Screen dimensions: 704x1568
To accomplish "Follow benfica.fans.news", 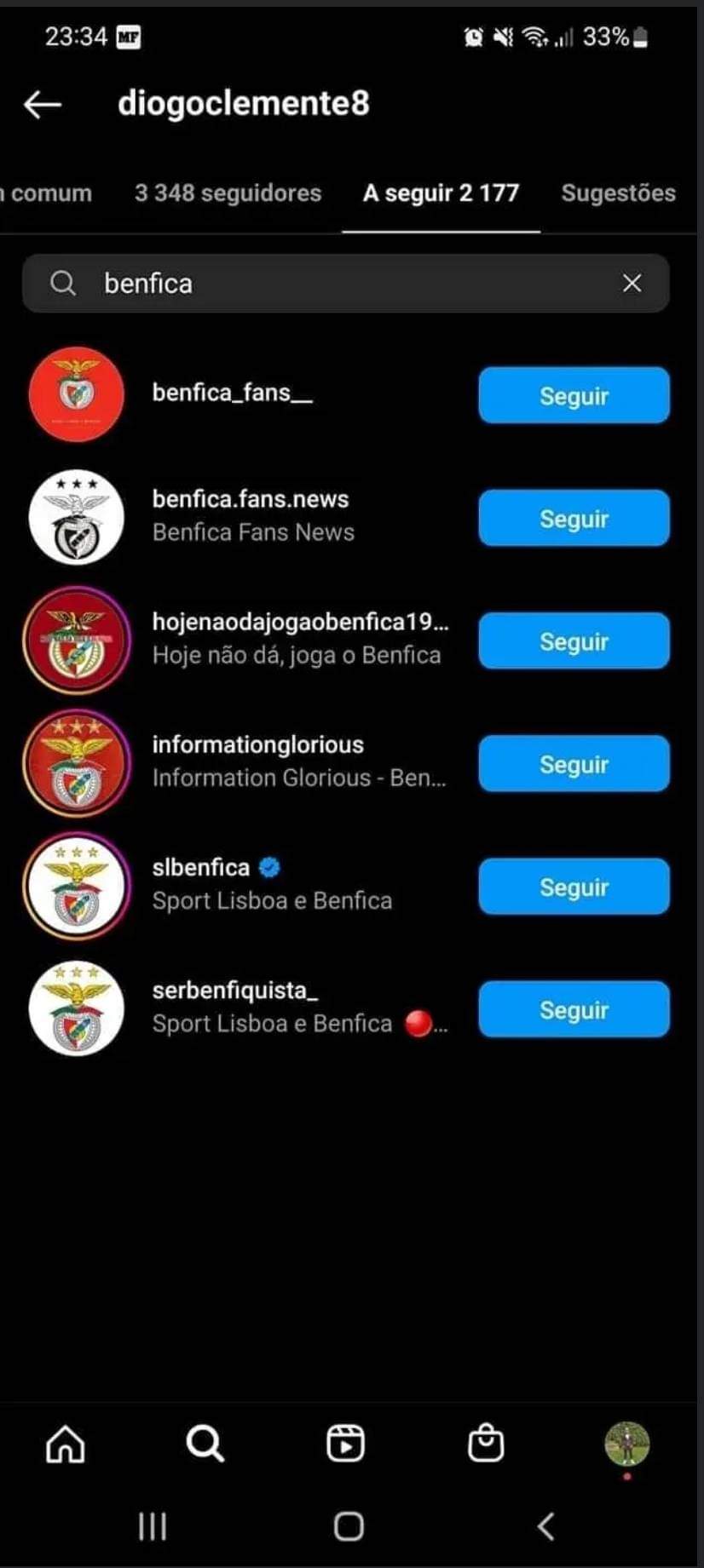I will point(574,518).
